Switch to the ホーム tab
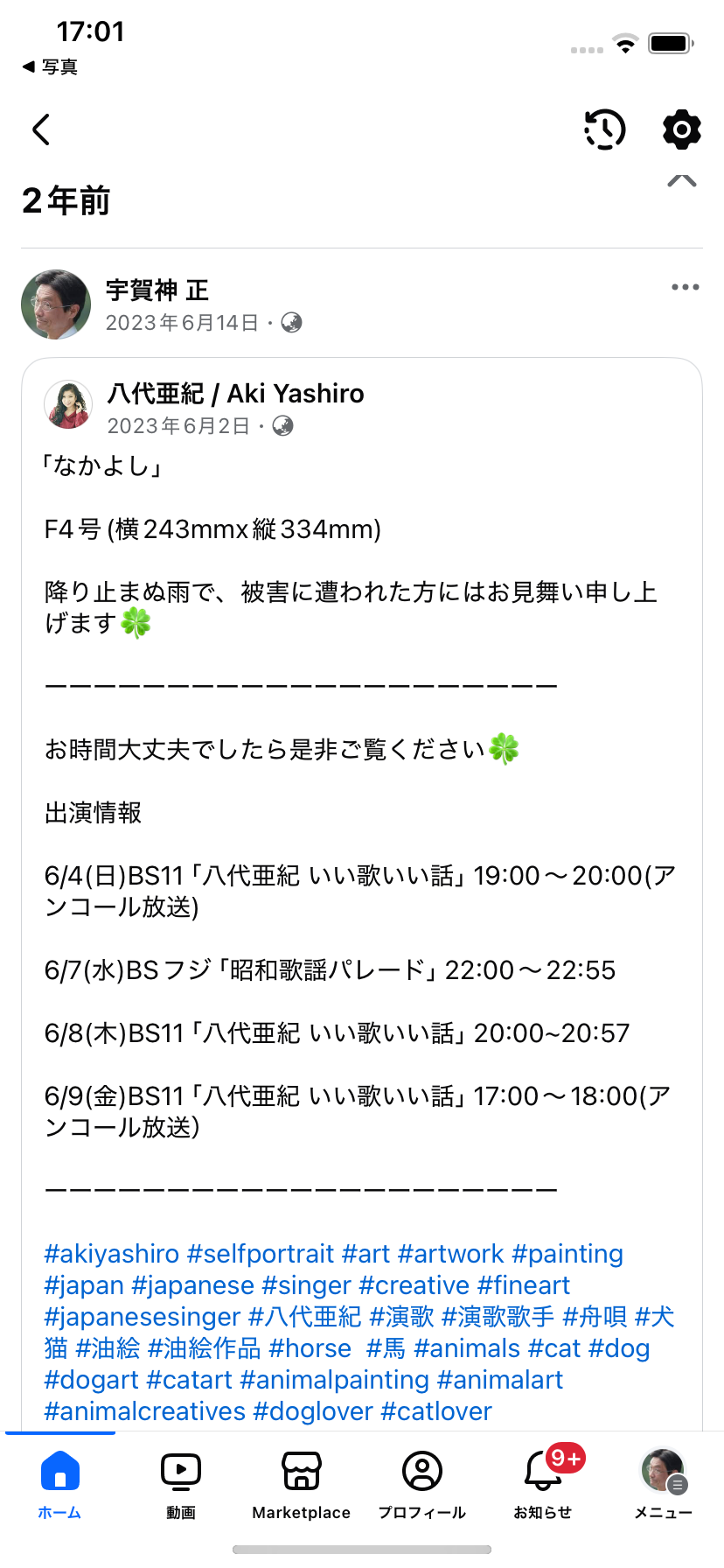The image size is (724, 1568). (59, 1480)
